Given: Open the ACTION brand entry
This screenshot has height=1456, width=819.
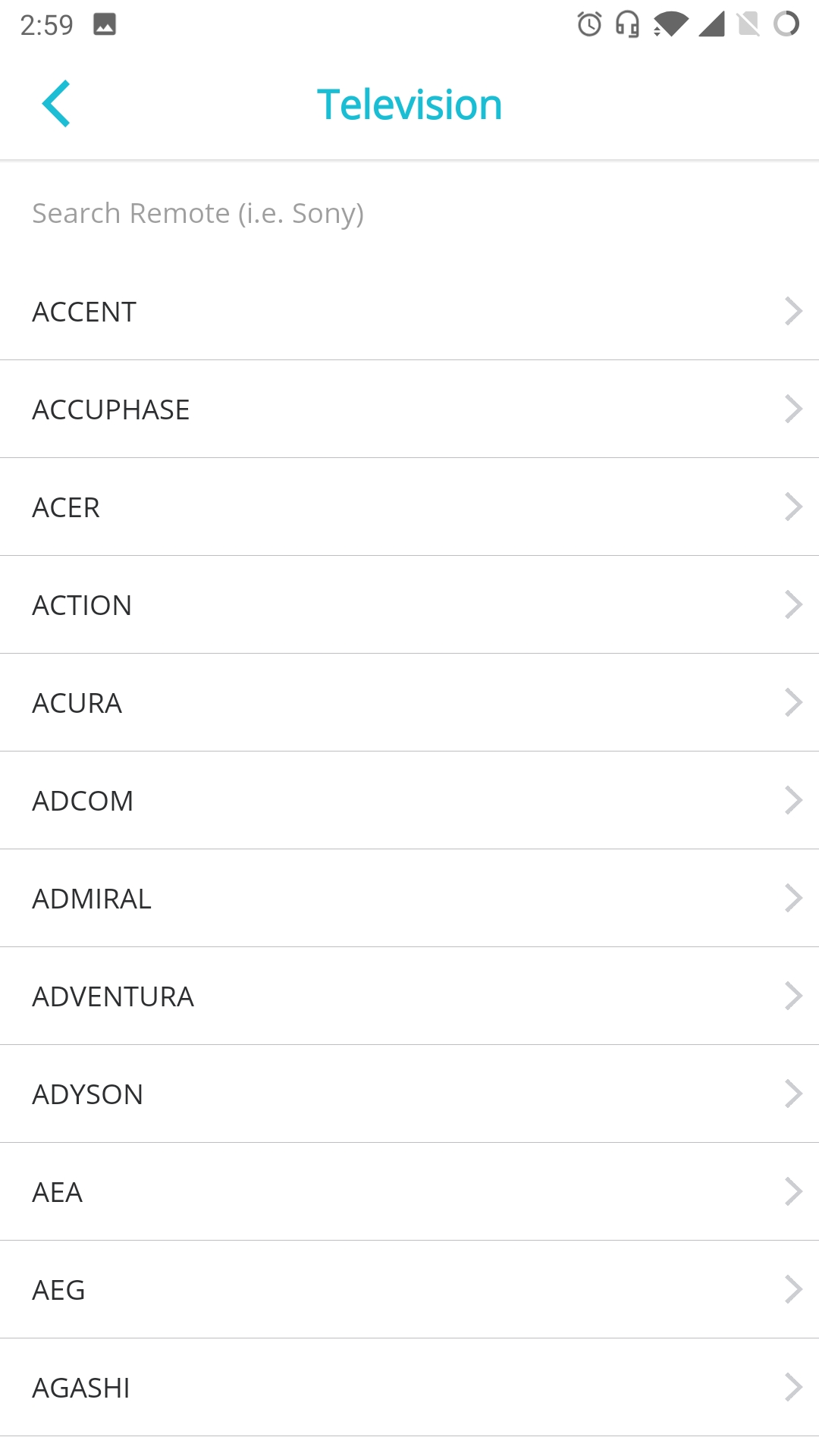Looking at the screenshot, I should (409, 605).
